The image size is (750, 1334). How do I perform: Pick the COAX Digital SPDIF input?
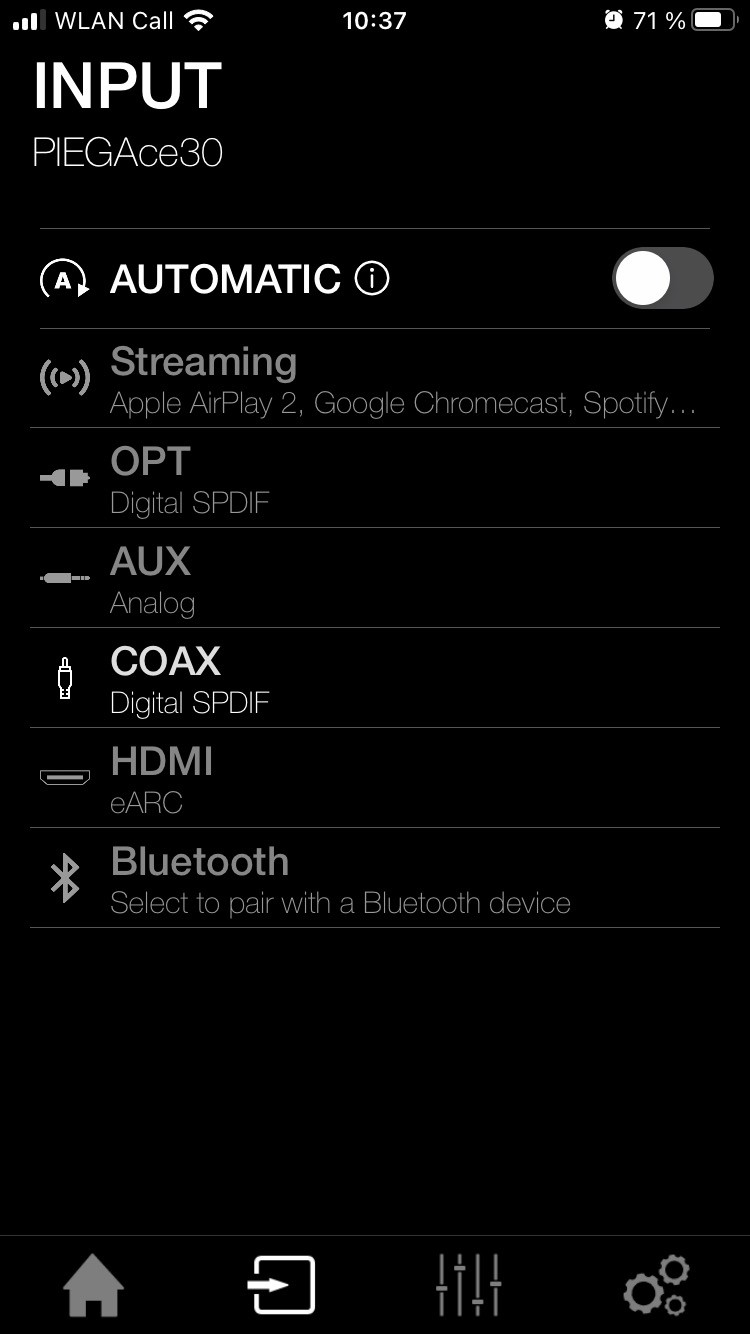374,678
